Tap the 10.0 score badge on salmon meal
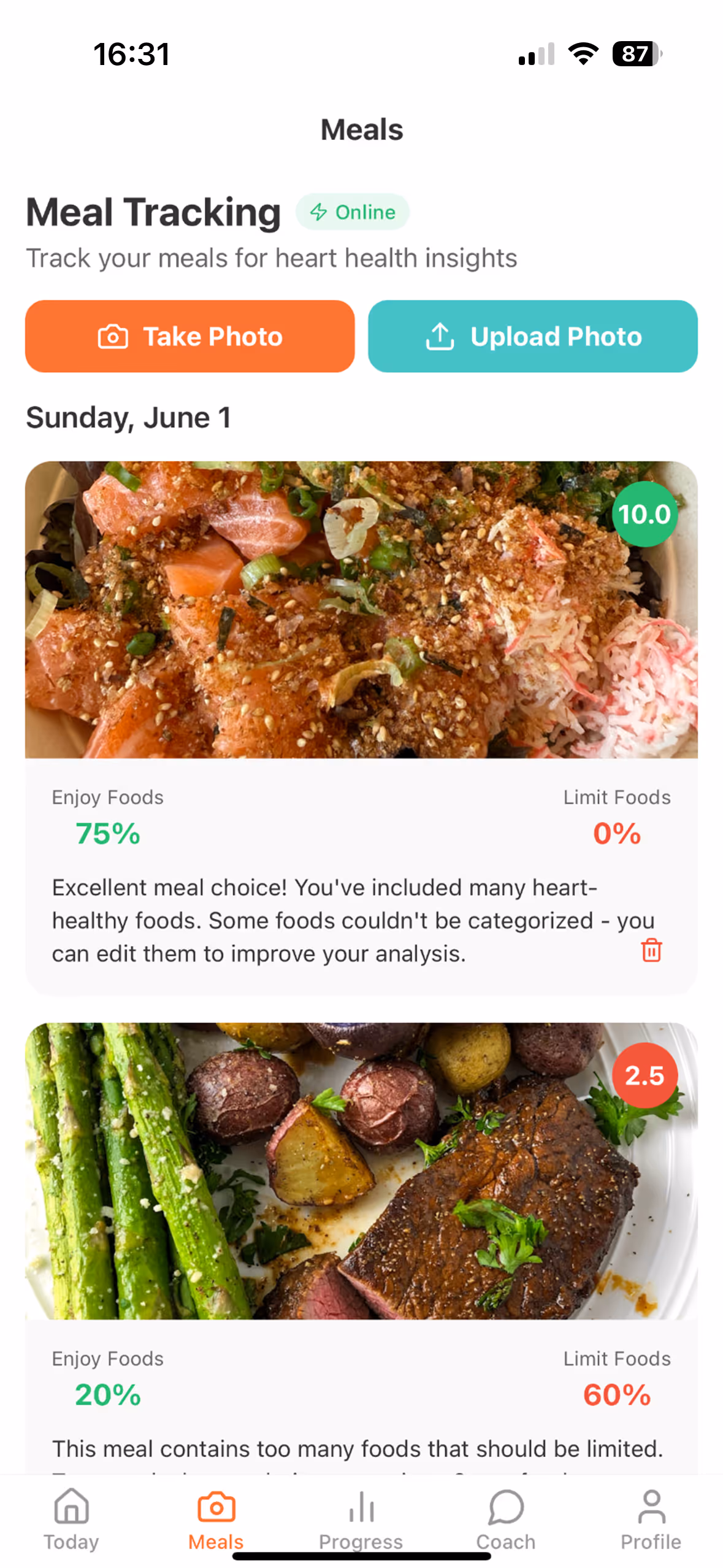 645,515
